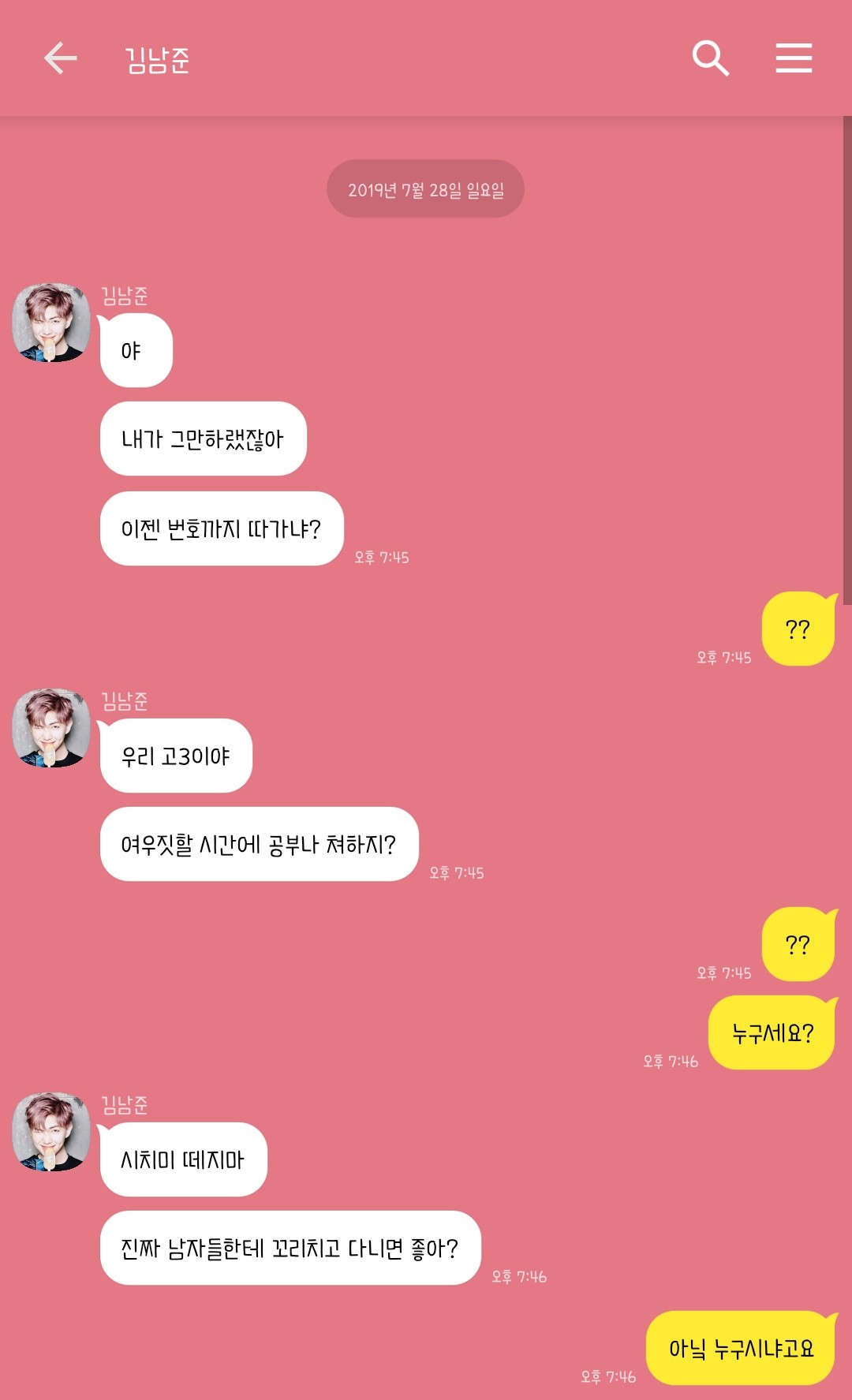Open the hamburger chat menu
The height and width of the screenshot is (1400, 852).
(794, 58)
